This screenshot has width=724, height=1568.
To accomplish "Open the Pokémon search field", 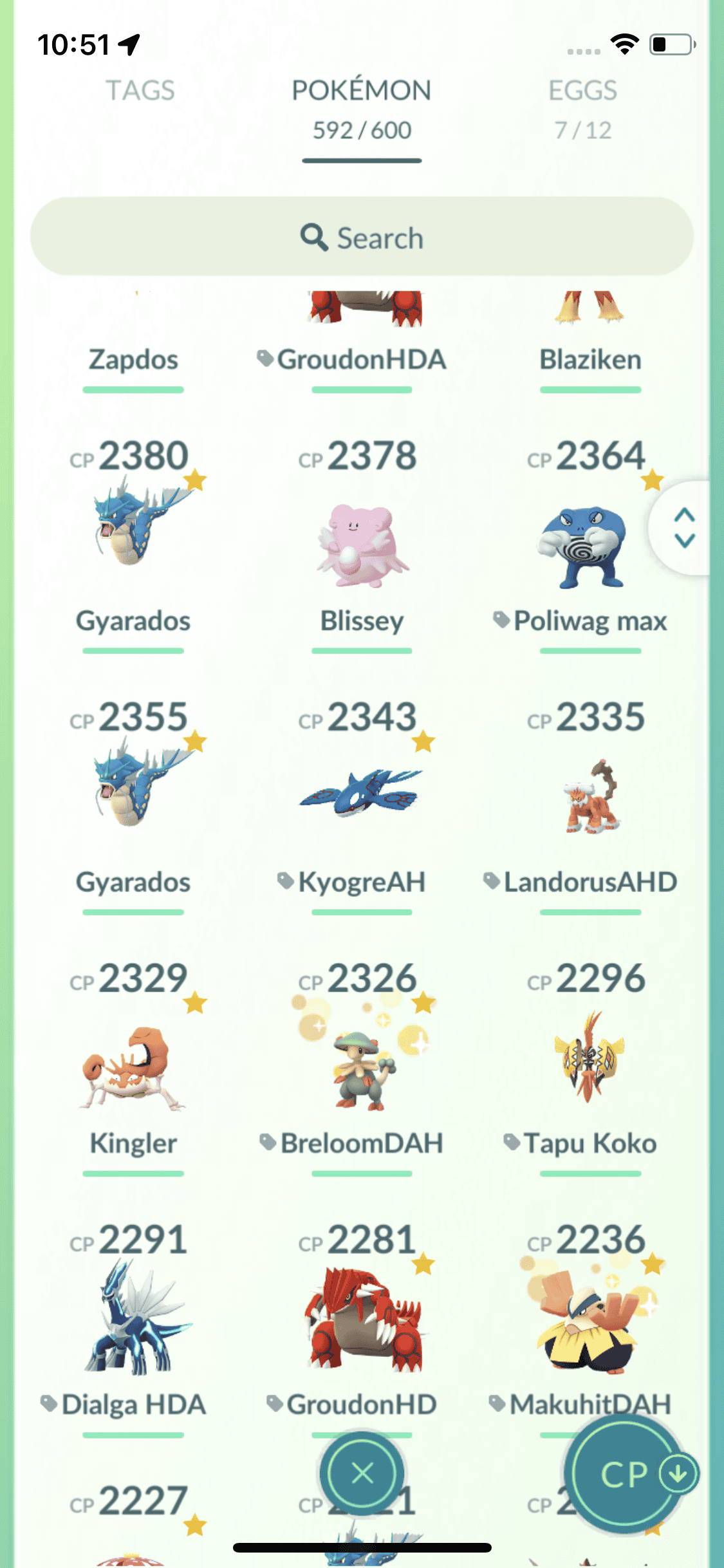I will [x=362, y=238].
